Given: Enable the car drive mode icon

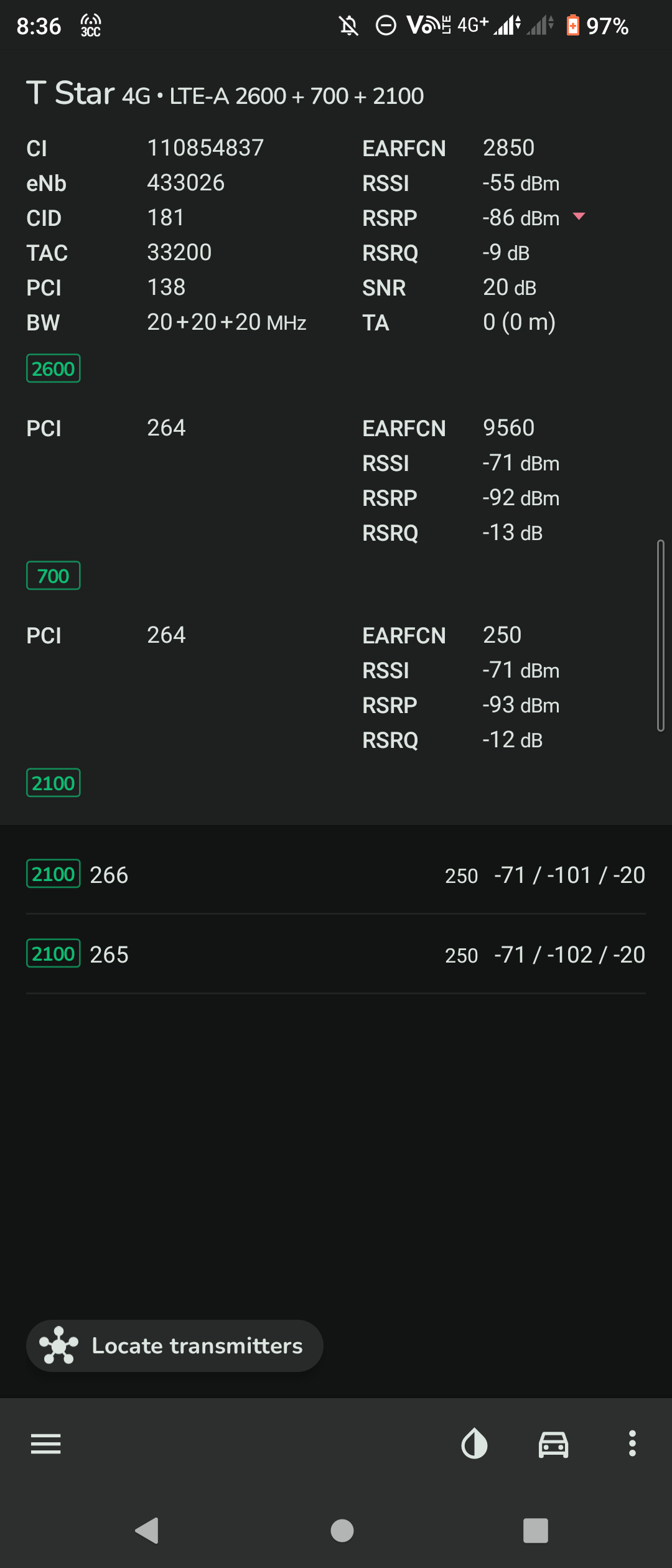Looking at the screenshot, I should coord(553,1444).
